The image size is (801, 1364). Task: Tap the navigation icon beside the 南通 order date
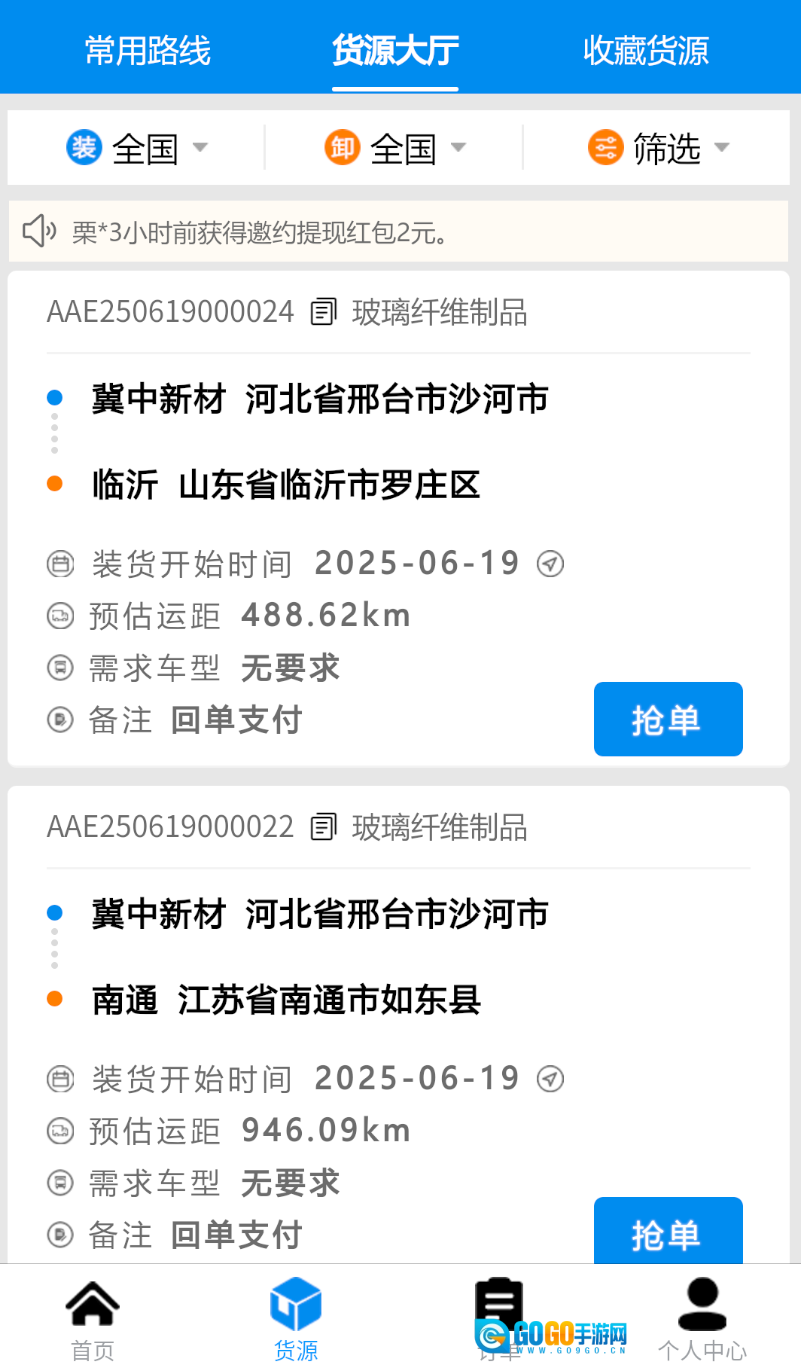click(x=550, y=1079)
